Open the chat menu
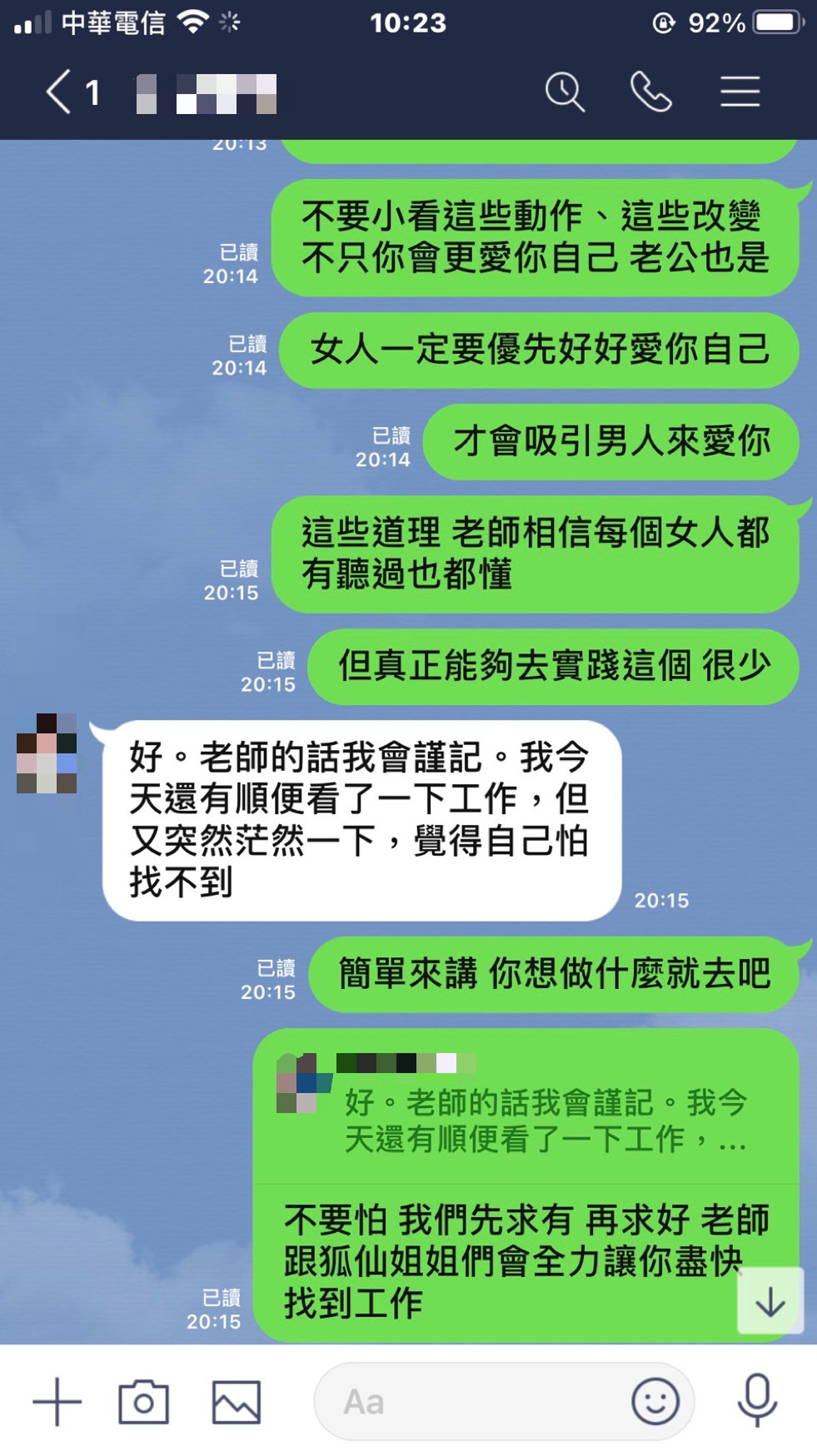 (x=740, y=92)
